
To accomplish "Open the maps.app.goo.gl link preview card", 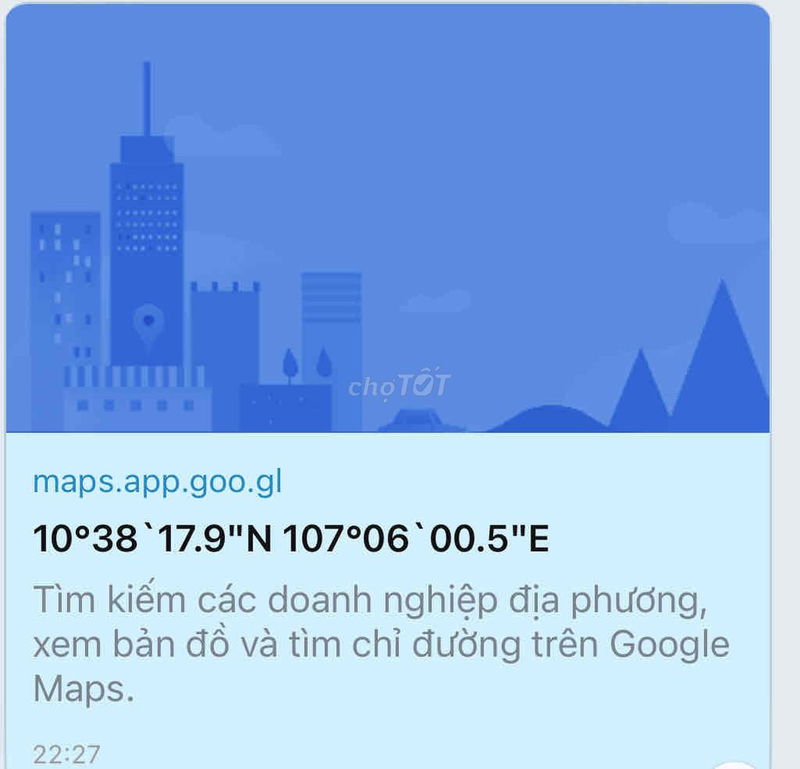I will point(290,541).
